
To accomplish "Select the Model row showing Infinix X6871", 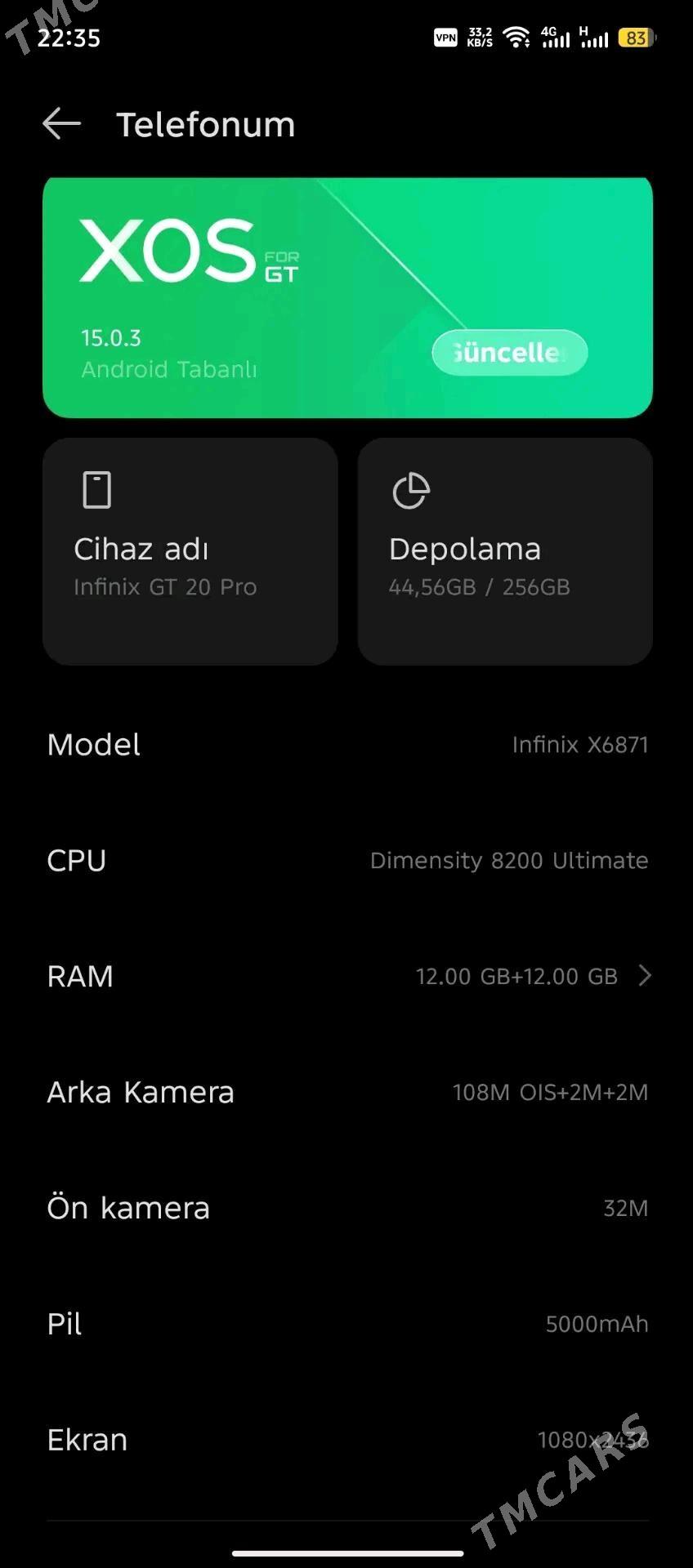I will point(346,744).
